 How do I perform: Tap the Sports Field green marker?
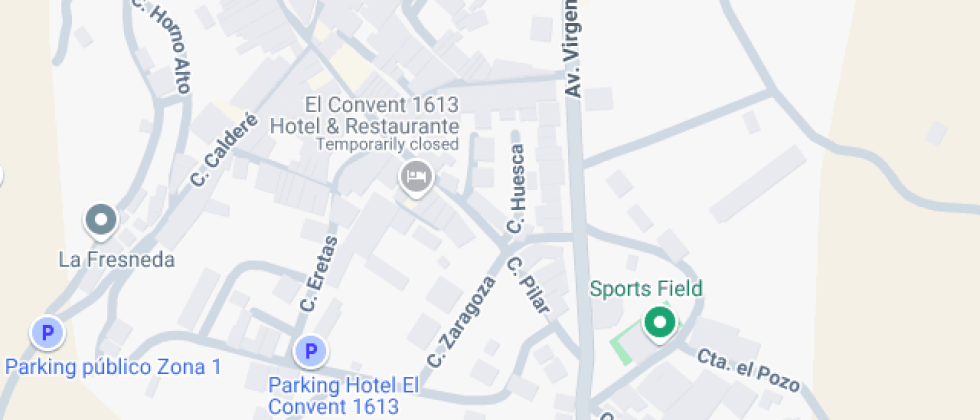[658, 322]
